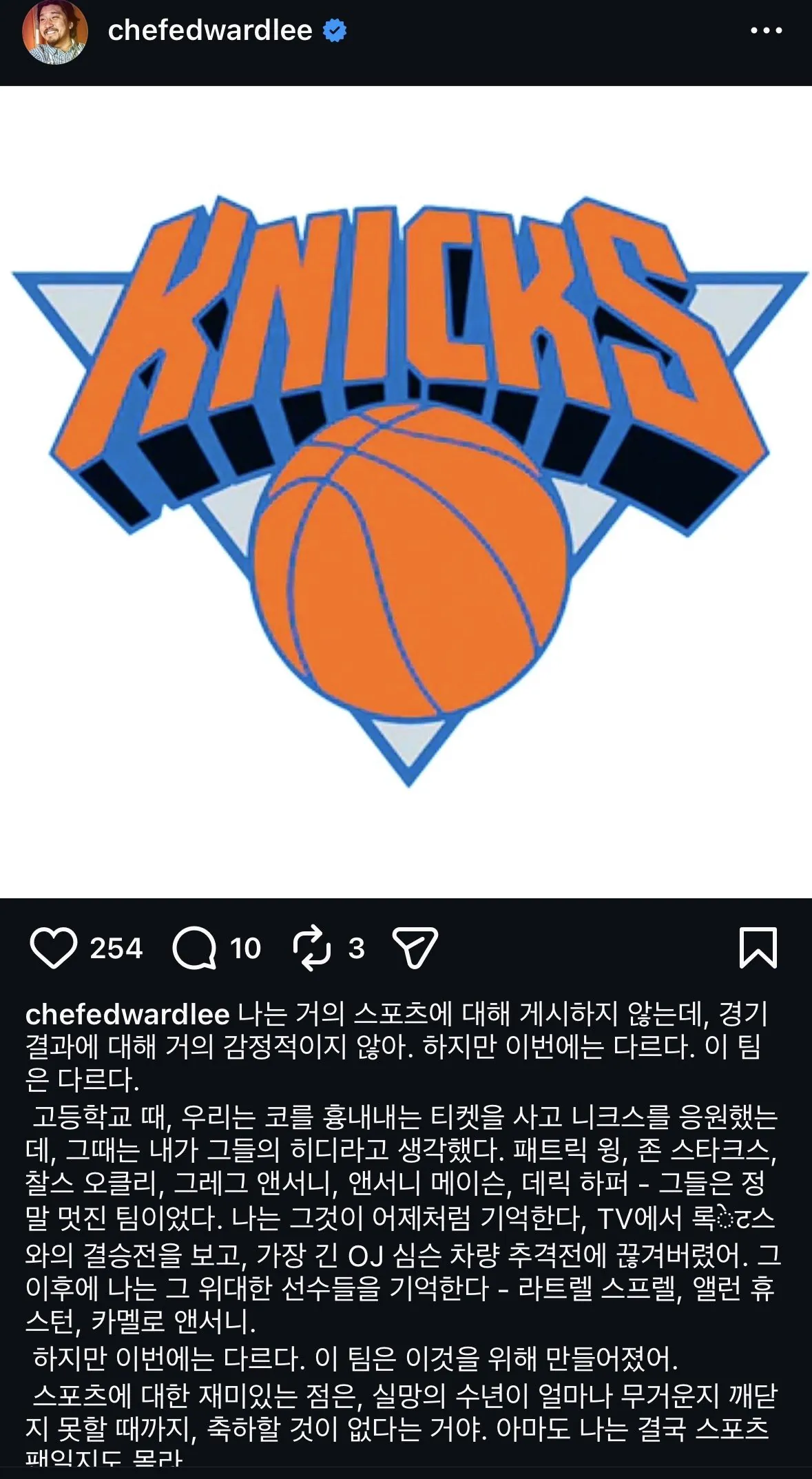Open the Knicks logo post image
Screen dimensions: 812x1479
click(x=406, y=492)
